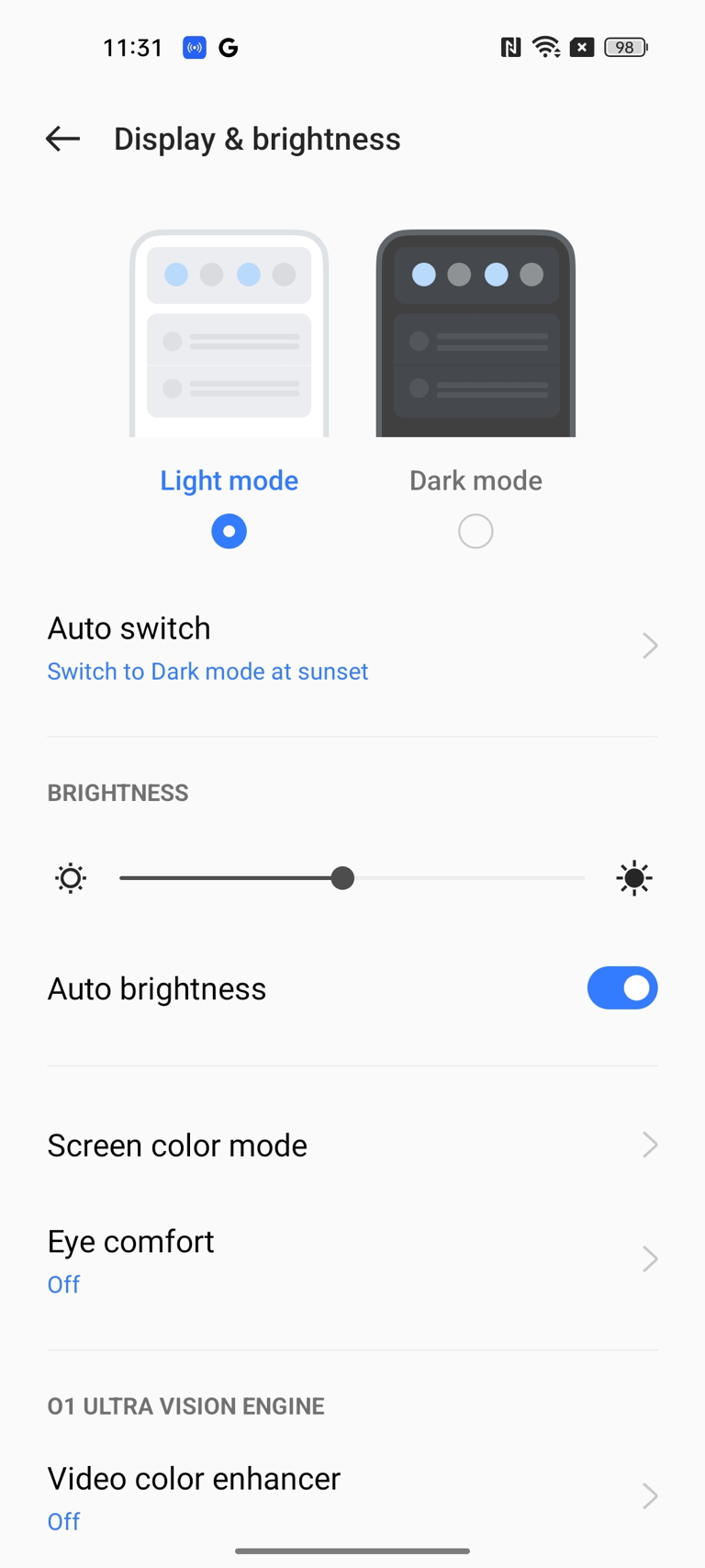The height and width of the screenshot is (1568, 705).
Task: Open Eye comfort settings
Action: tap(352, 1260)
